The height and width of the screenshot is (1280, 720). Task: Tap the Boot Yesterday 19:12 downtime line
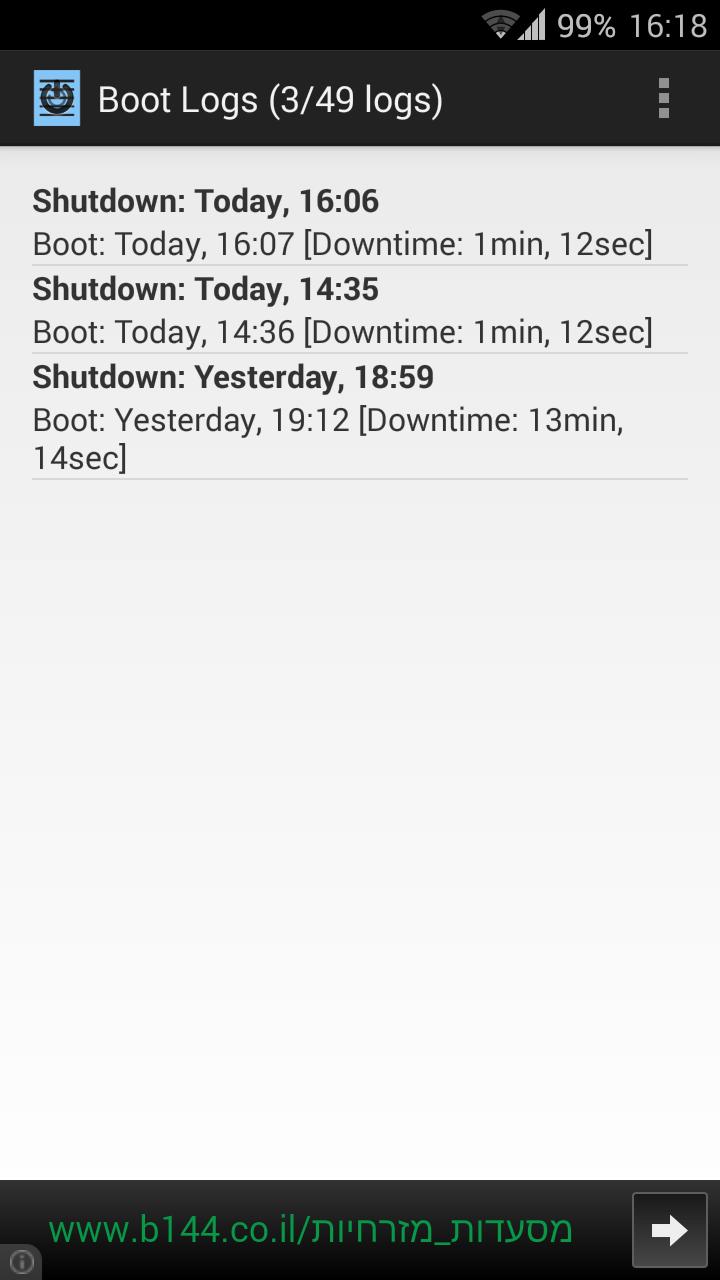point(330,420)
